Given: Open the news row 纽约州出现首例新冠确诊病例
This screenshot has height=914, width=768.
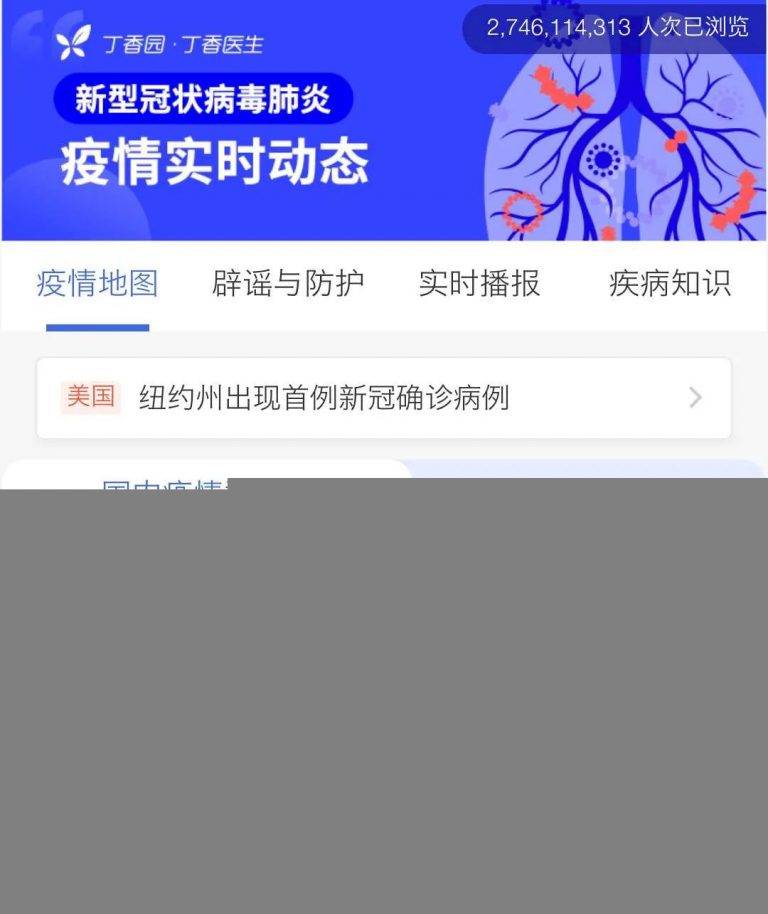Looking at the screenshot, I should pos(384,398).
